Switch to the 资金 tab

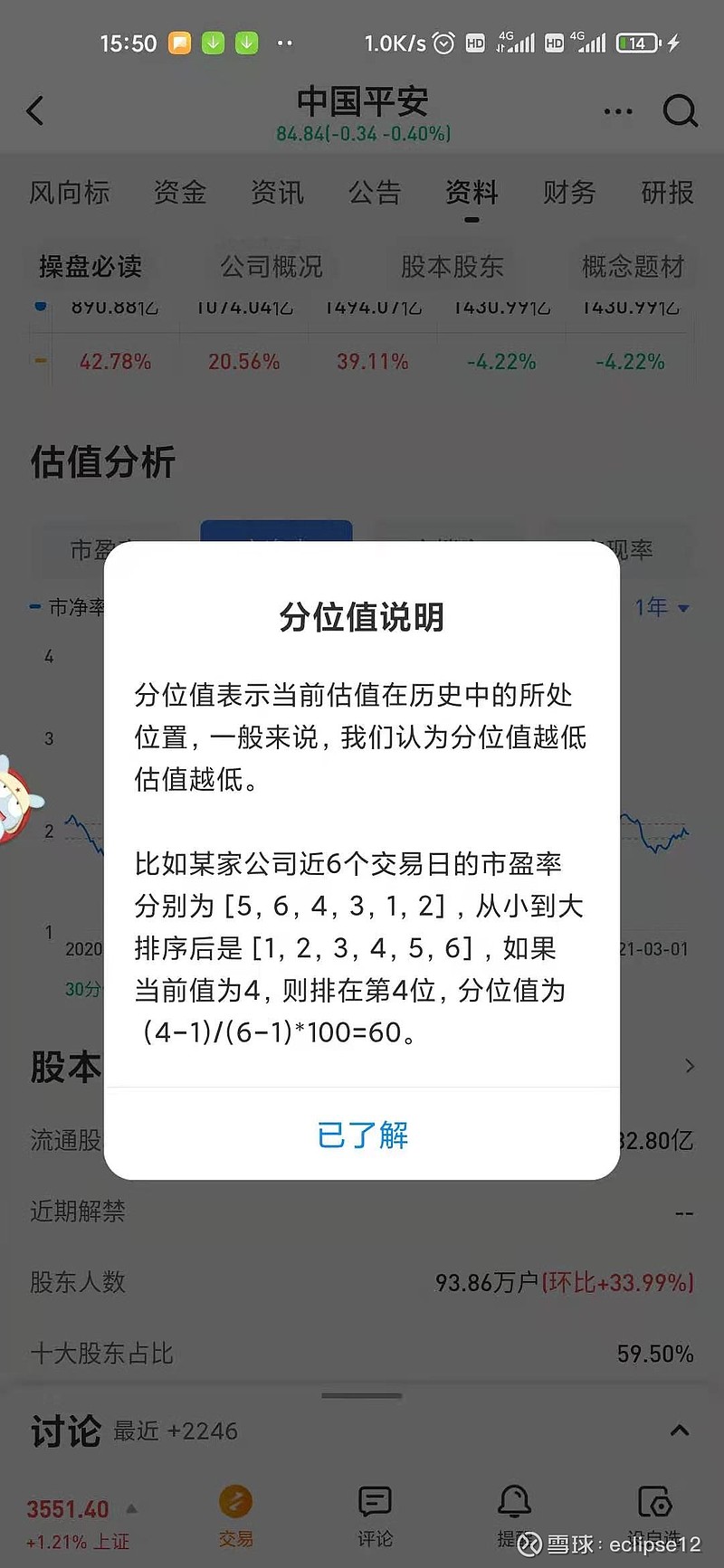click(179, 192)
